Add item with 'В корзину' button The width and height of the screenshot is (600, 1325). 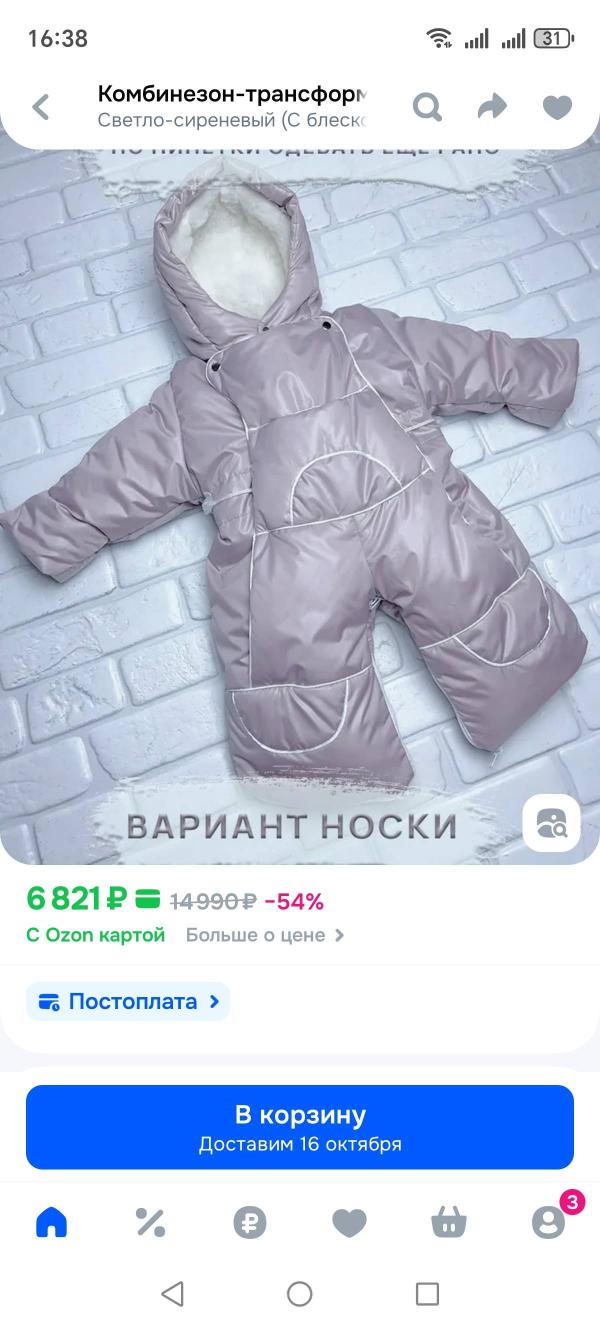[x=300, y=1127]
